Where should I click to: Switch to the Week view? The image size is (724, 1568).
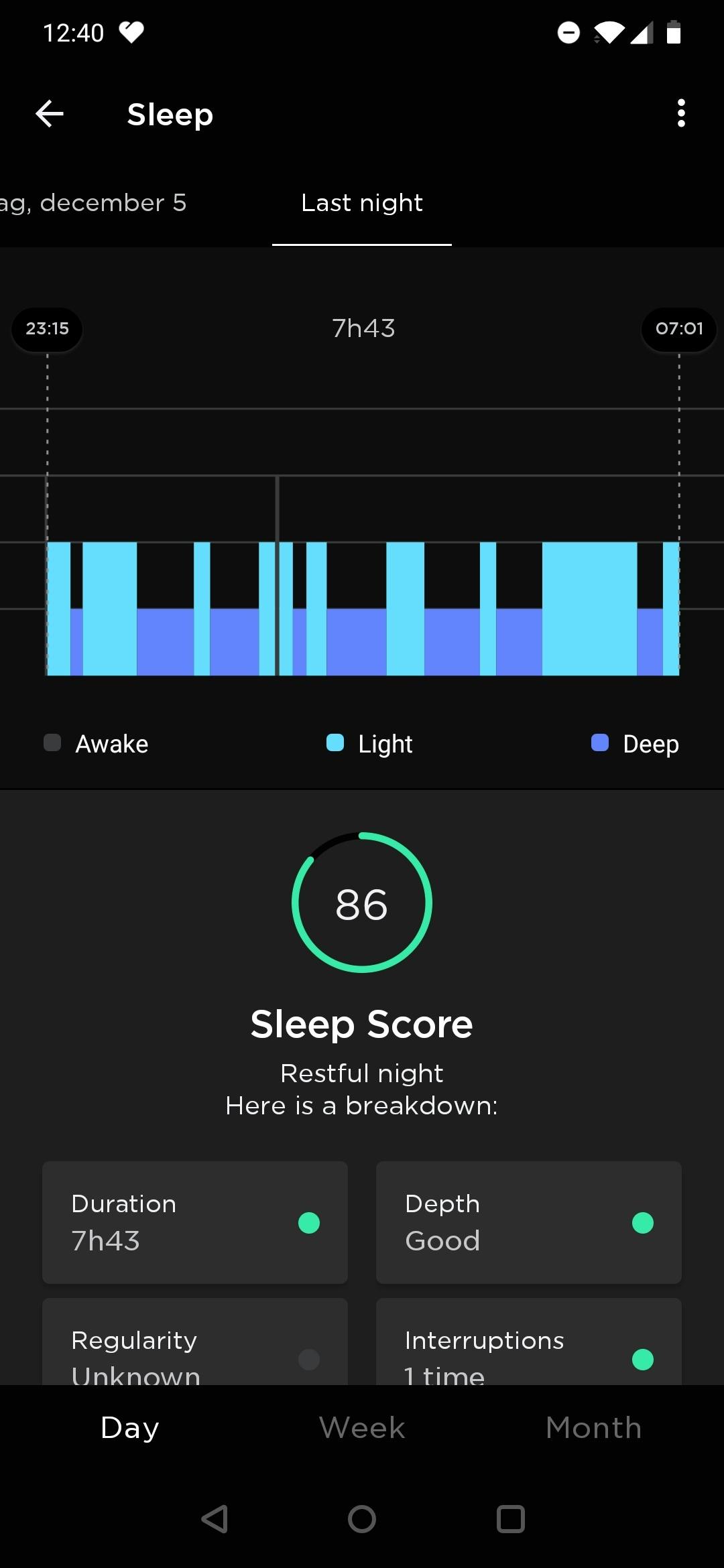362,1428
